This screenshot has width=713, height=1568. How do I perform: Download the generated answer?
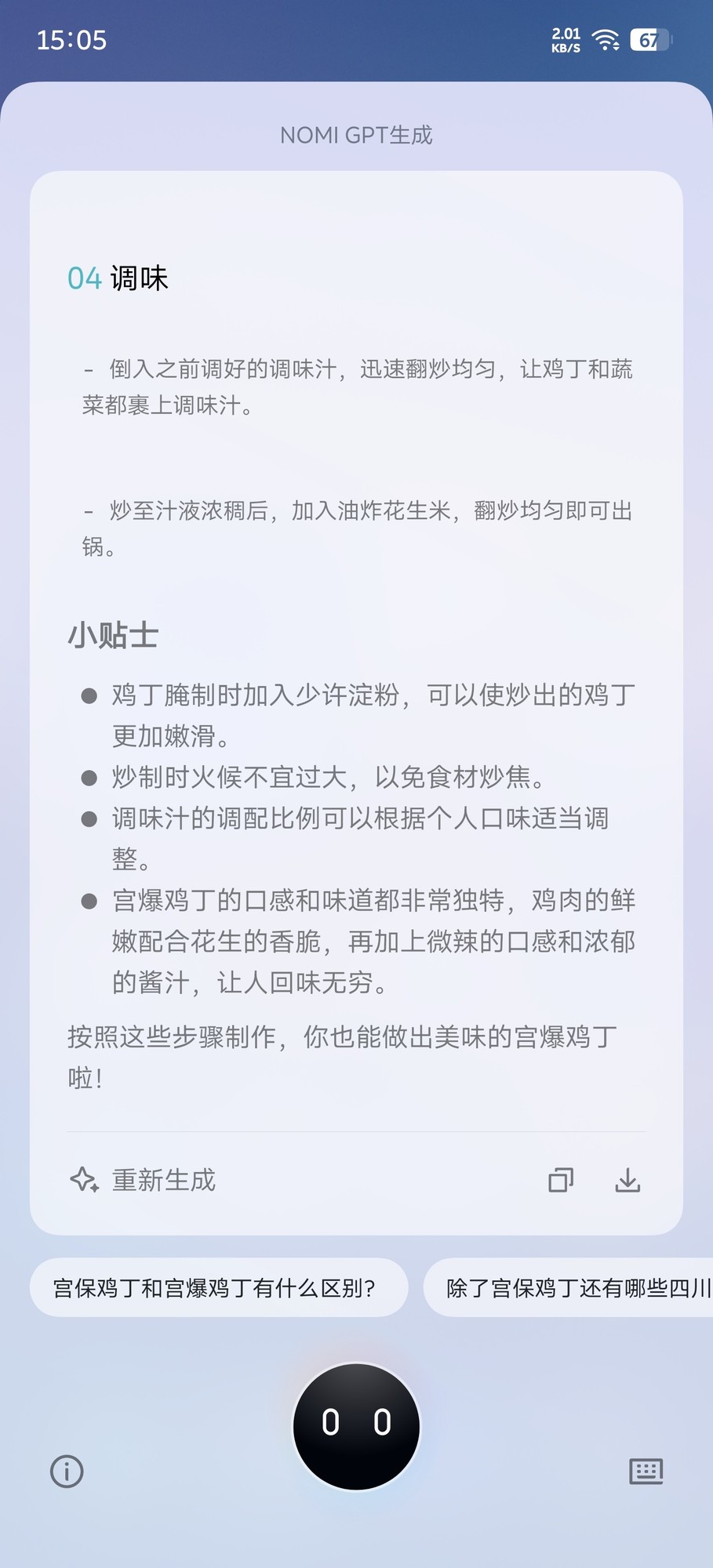point(628,1180)
